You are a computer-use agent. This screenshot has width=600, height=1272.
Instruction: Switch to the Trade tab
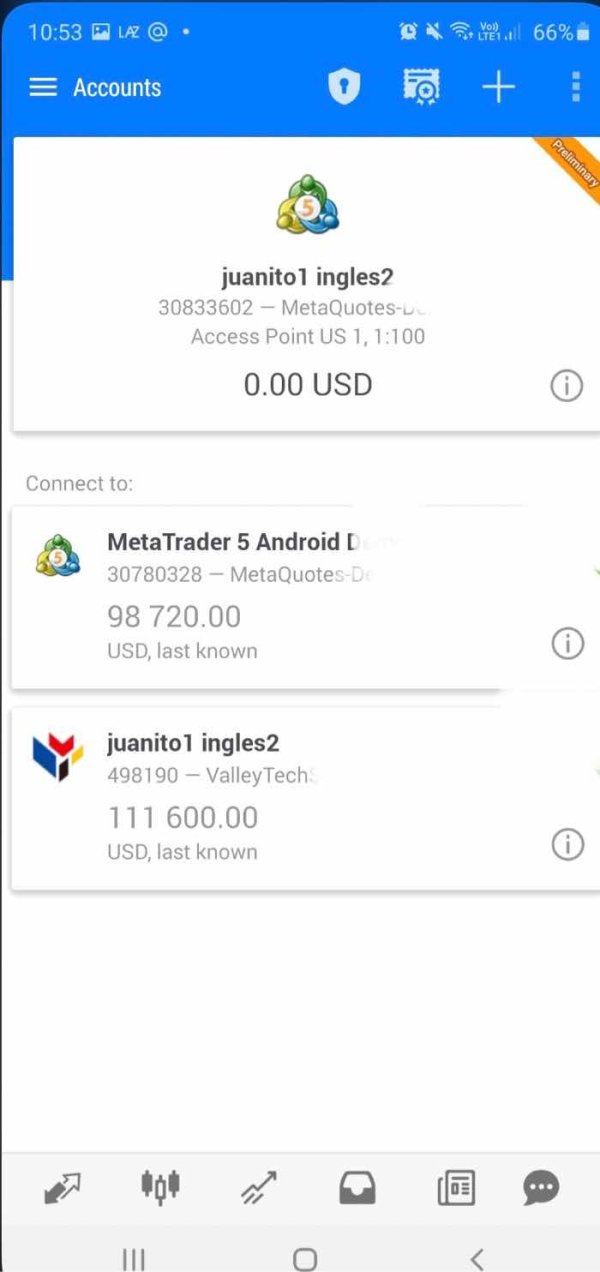tap(258, 1188)
